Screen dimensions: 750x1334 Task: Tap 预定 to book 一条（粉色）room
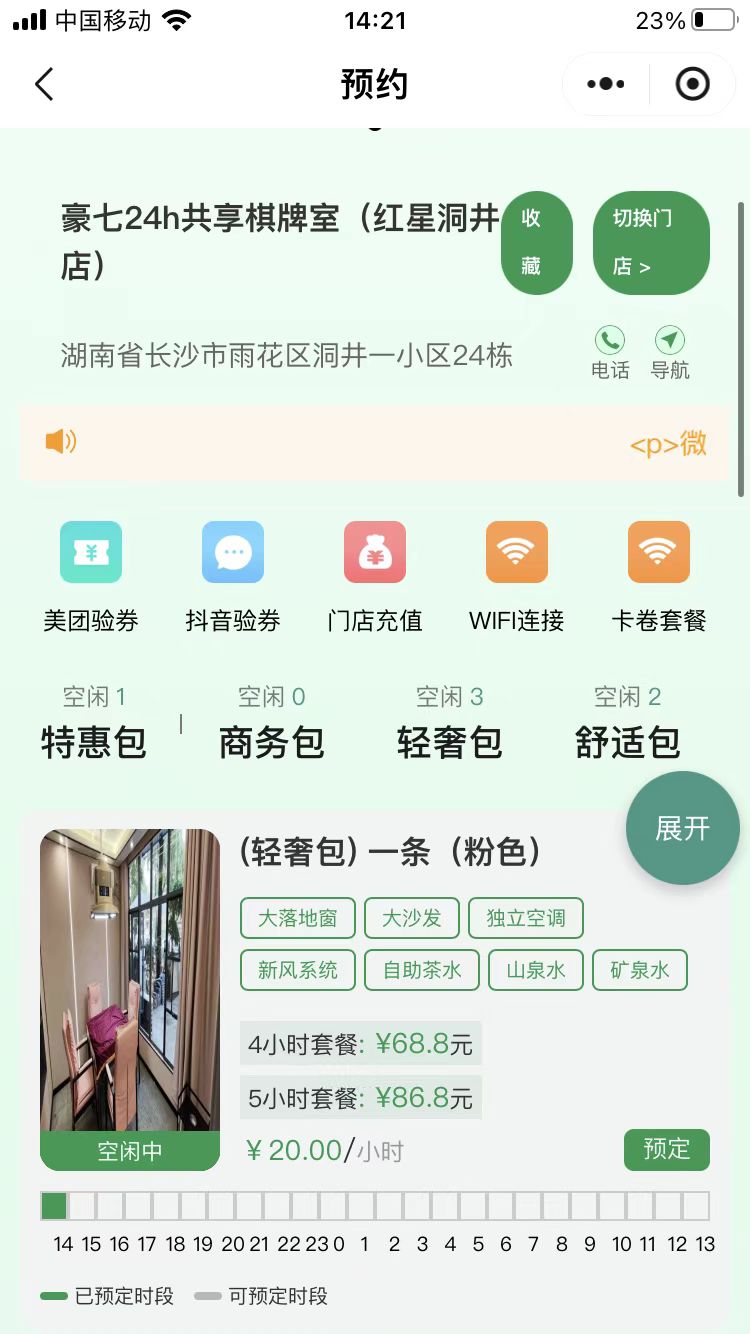tap(667, 1150)
